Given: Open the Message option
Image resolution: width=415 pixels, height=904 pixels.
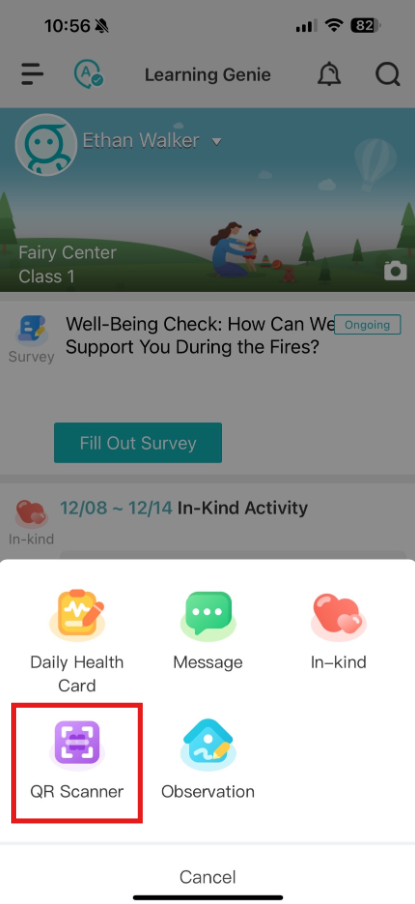Looking at the screenshot, I should click(x=208, y=630).
